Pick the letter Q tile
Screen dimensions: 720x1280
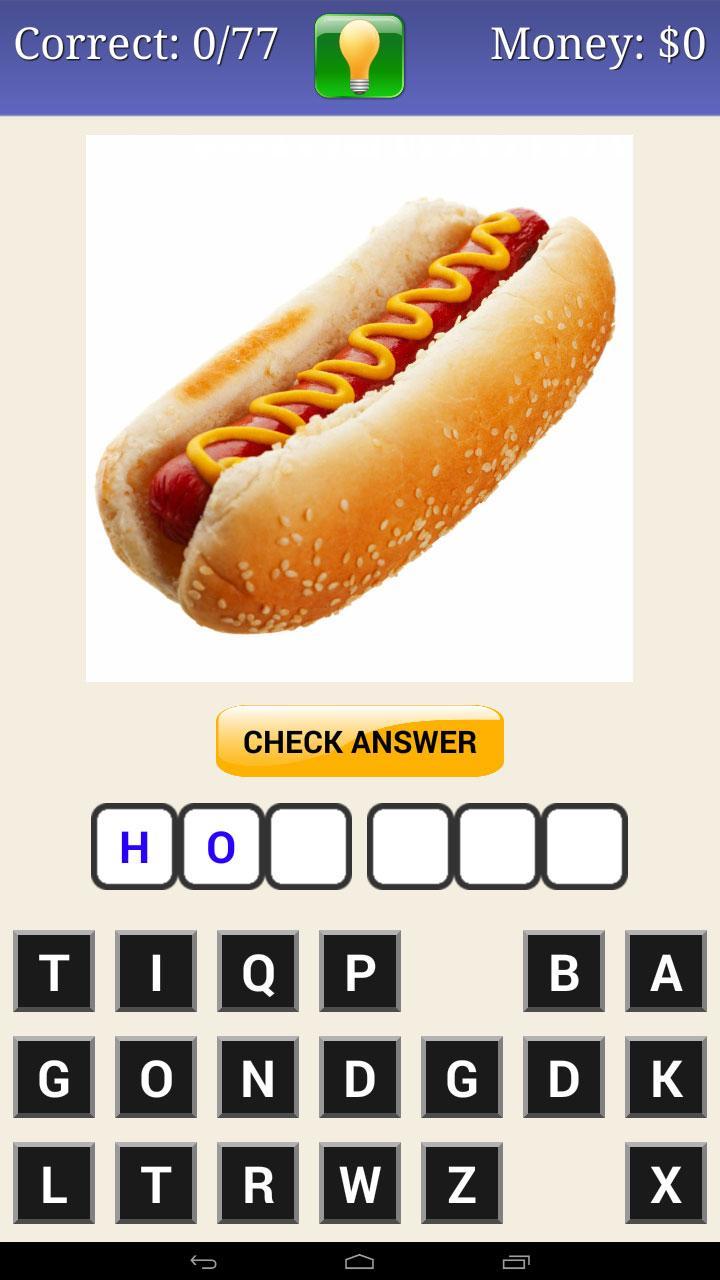[x=258, y=971]
